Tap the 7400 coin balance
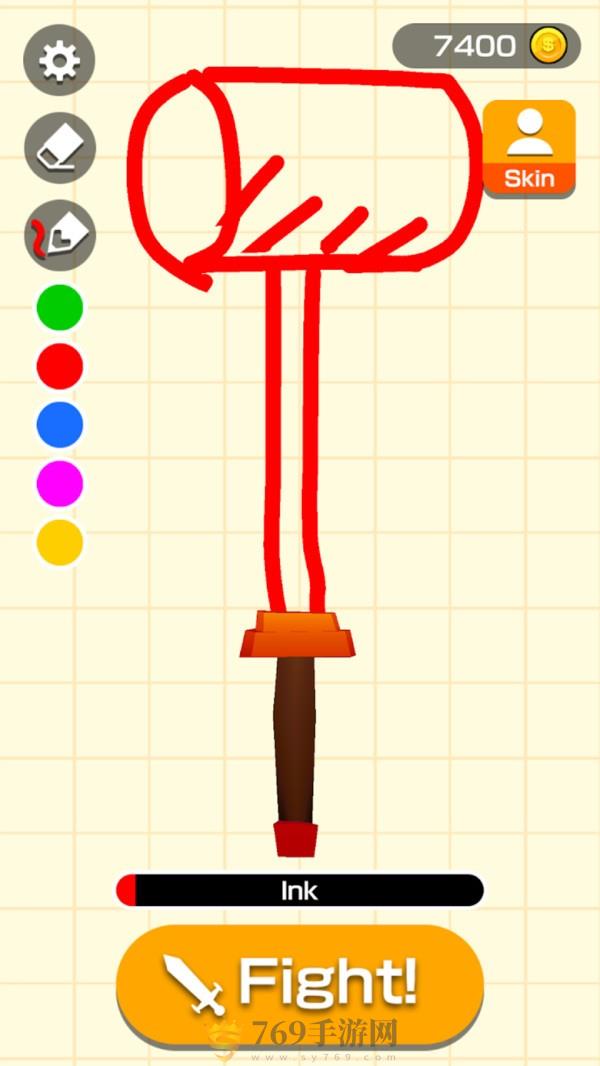The width and height of the screenshot is (600, 1066). [x=487, y=46]
